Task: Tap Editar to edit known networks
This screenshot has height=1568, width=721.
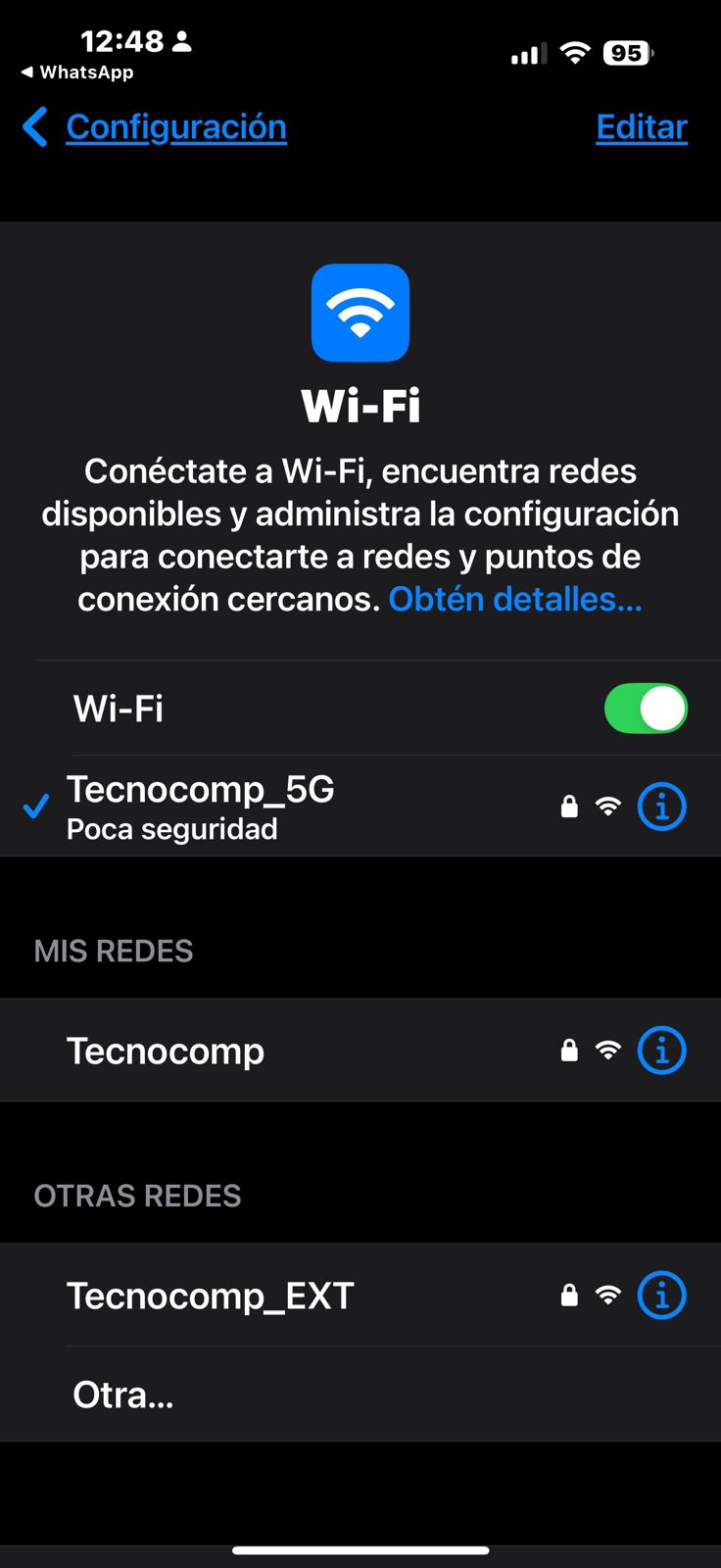Action: coord(642,127)
